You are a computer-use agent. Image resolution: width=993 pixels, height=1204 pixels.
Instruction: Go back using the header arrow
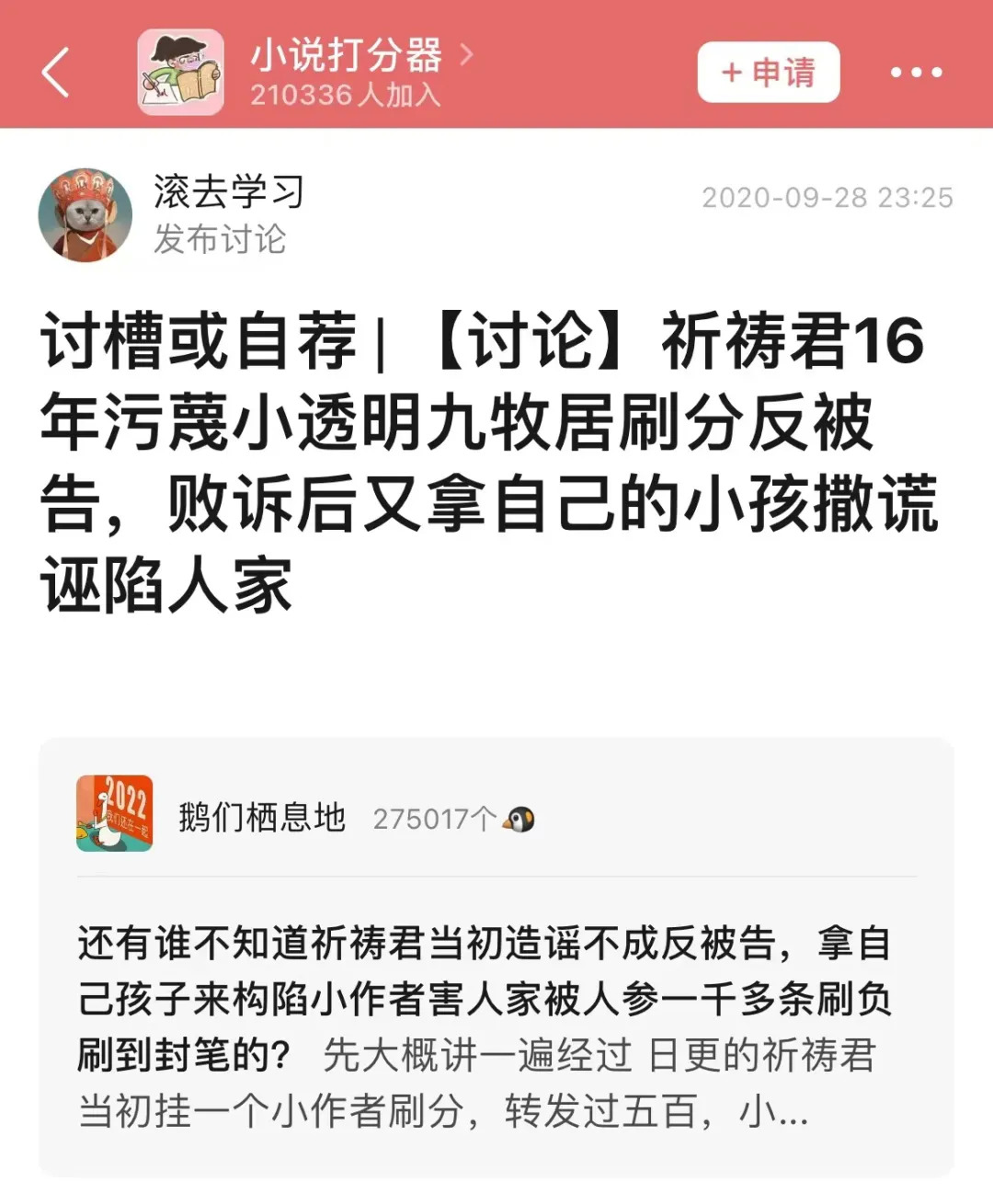[55, 72]
